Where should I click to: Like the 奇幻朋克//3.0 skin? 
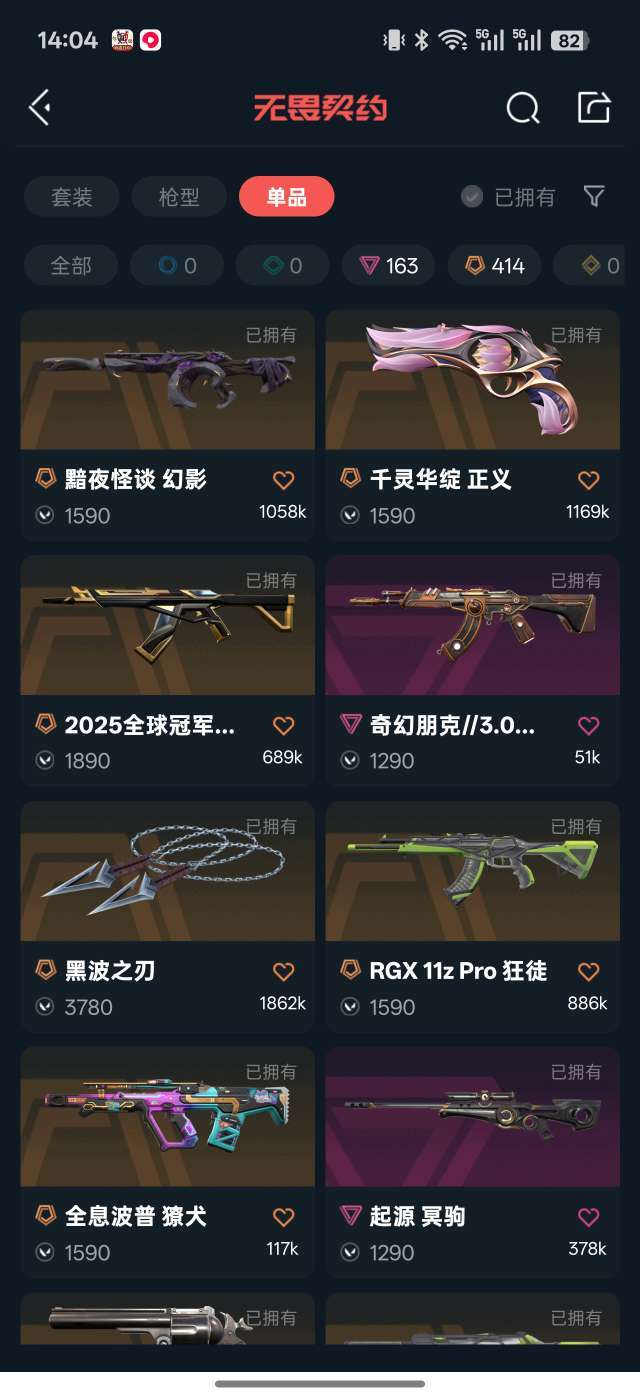click(x=589, y=726)
